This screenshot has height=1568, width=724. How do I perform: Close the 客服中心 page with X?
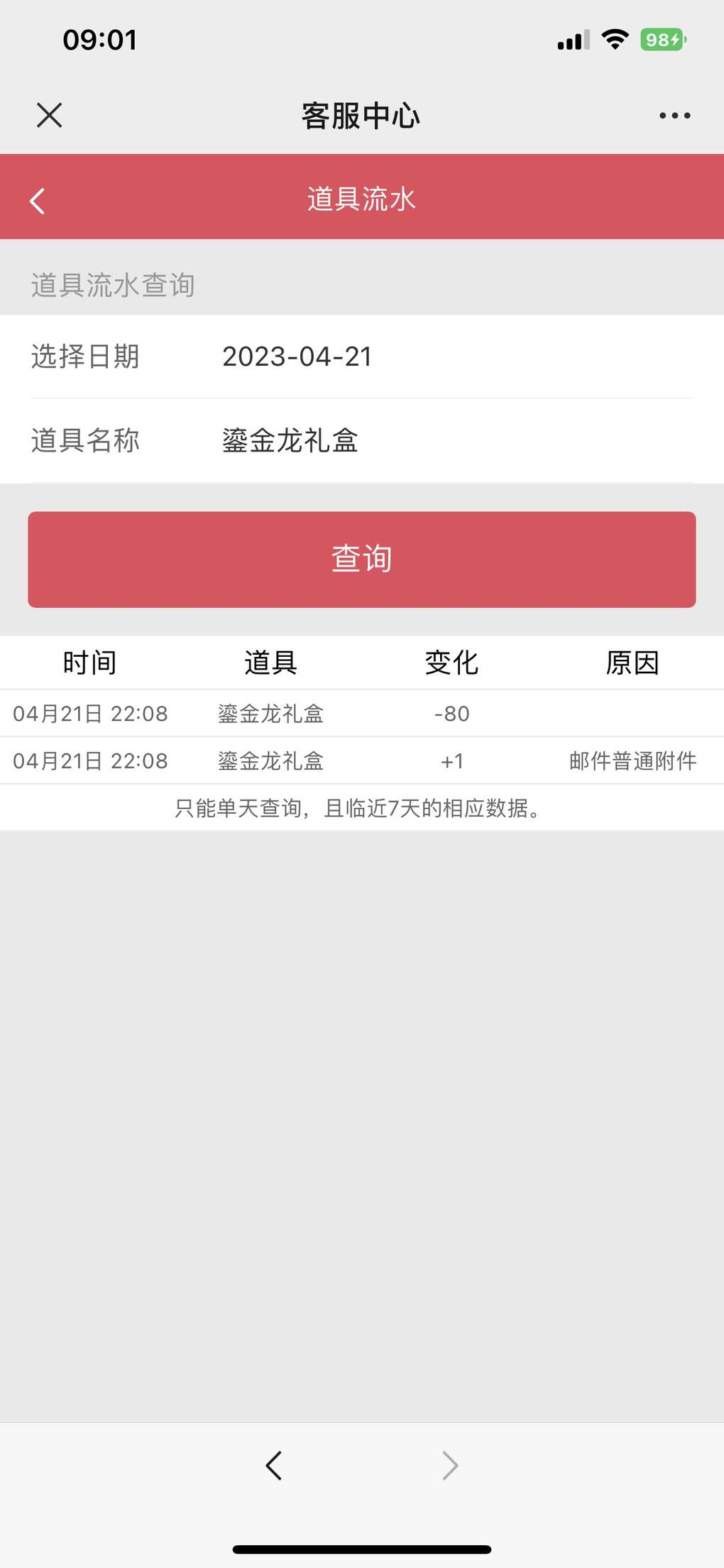49,115
